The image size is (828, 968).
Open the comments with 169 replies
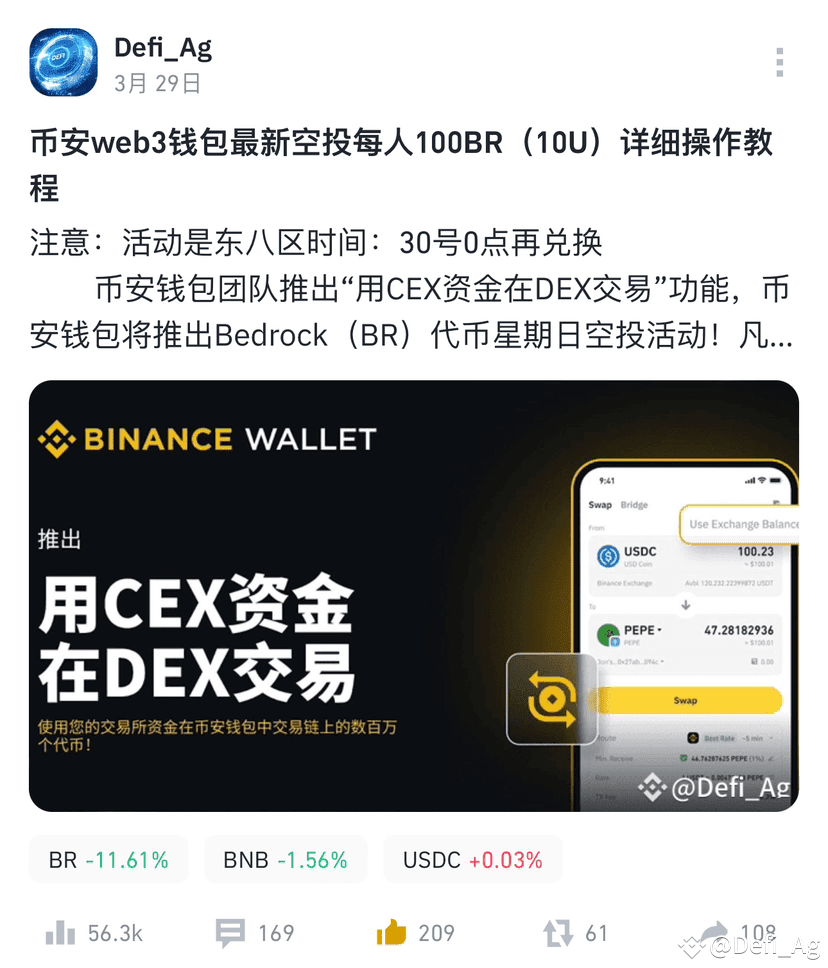click(255, 933)
